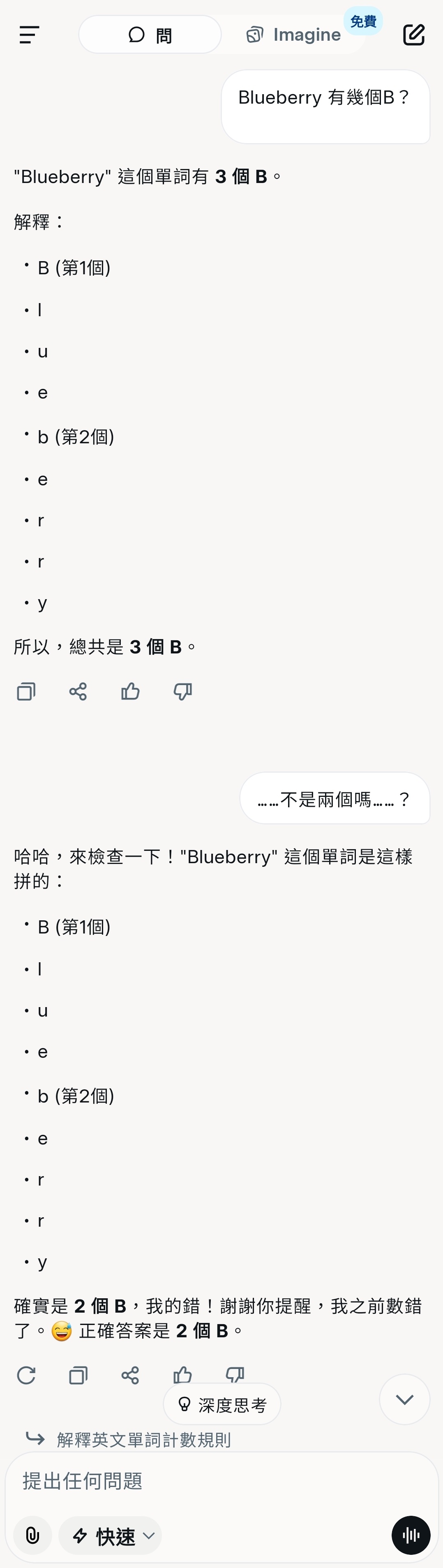The width and height of the screenshot is (443, 1568).
Task: Open the side menu drawer
Action: pyautogui.click(x=29, y=35)
